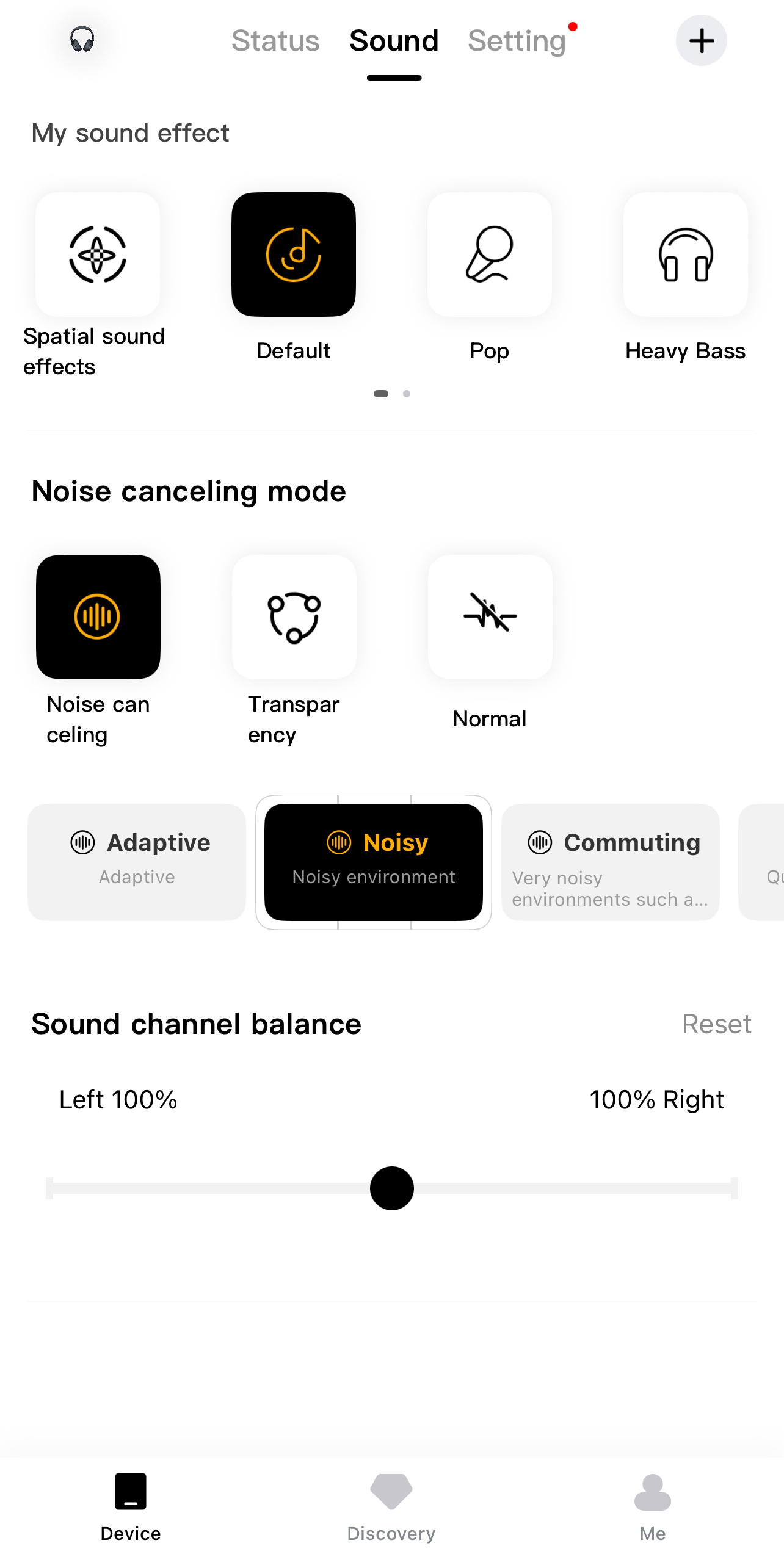Reset the sound channel balance

pyautogui.click(x=716, y=1024)
